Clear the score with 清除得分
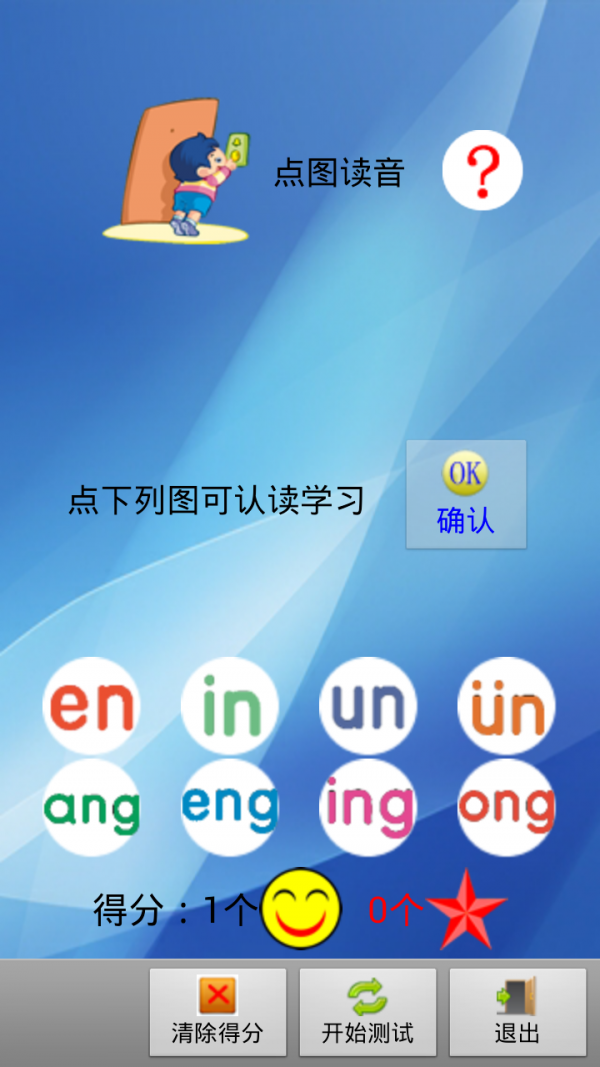 coord(218,1012)
